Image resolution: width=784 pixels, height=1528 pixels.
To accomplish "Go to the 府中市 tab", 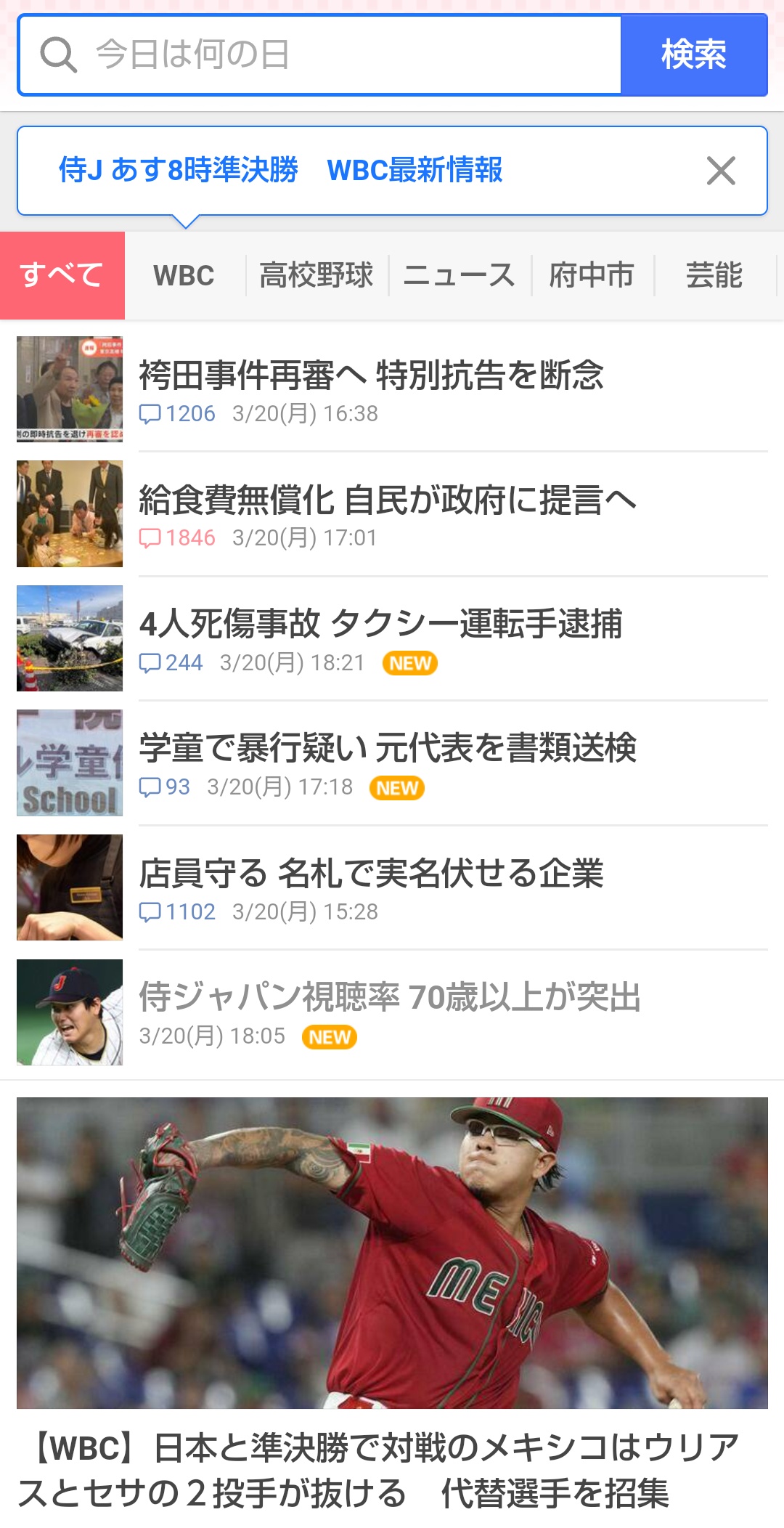I will click(x=592, y=275).
